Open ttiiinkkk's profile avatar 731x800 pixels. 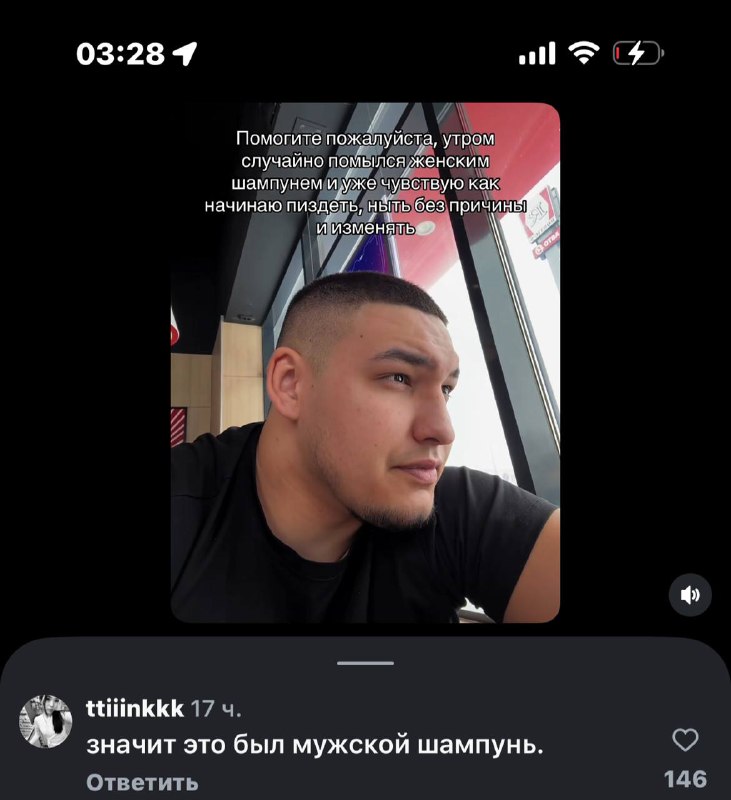(46, 722)
